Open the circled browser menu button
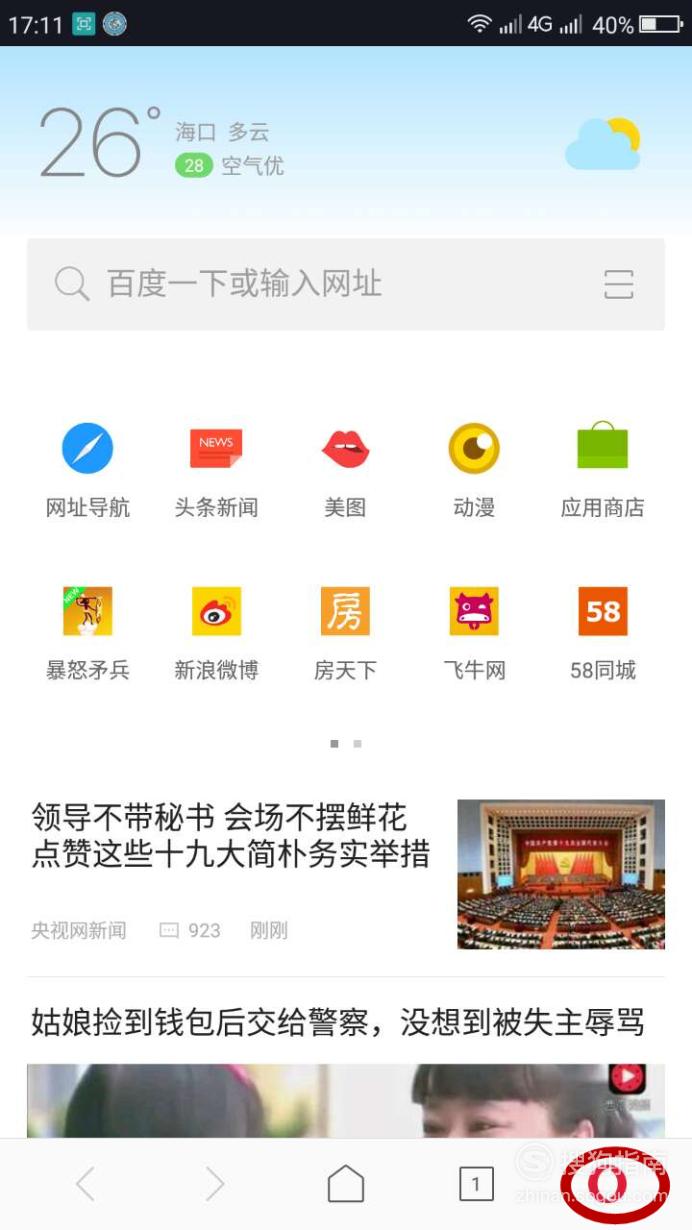This screenshot has height=1230, width=692. point(605,1184)
